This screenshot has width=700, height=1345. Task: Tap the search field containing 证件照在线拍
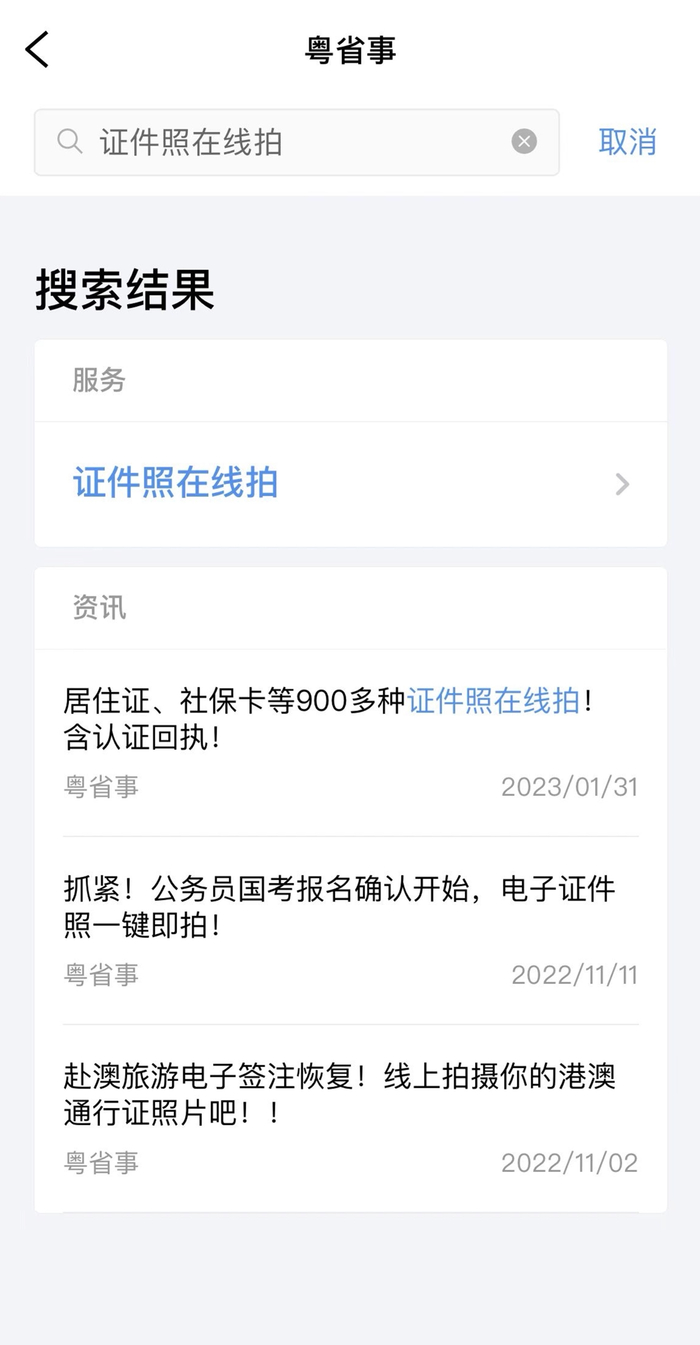tap(290, 142)
